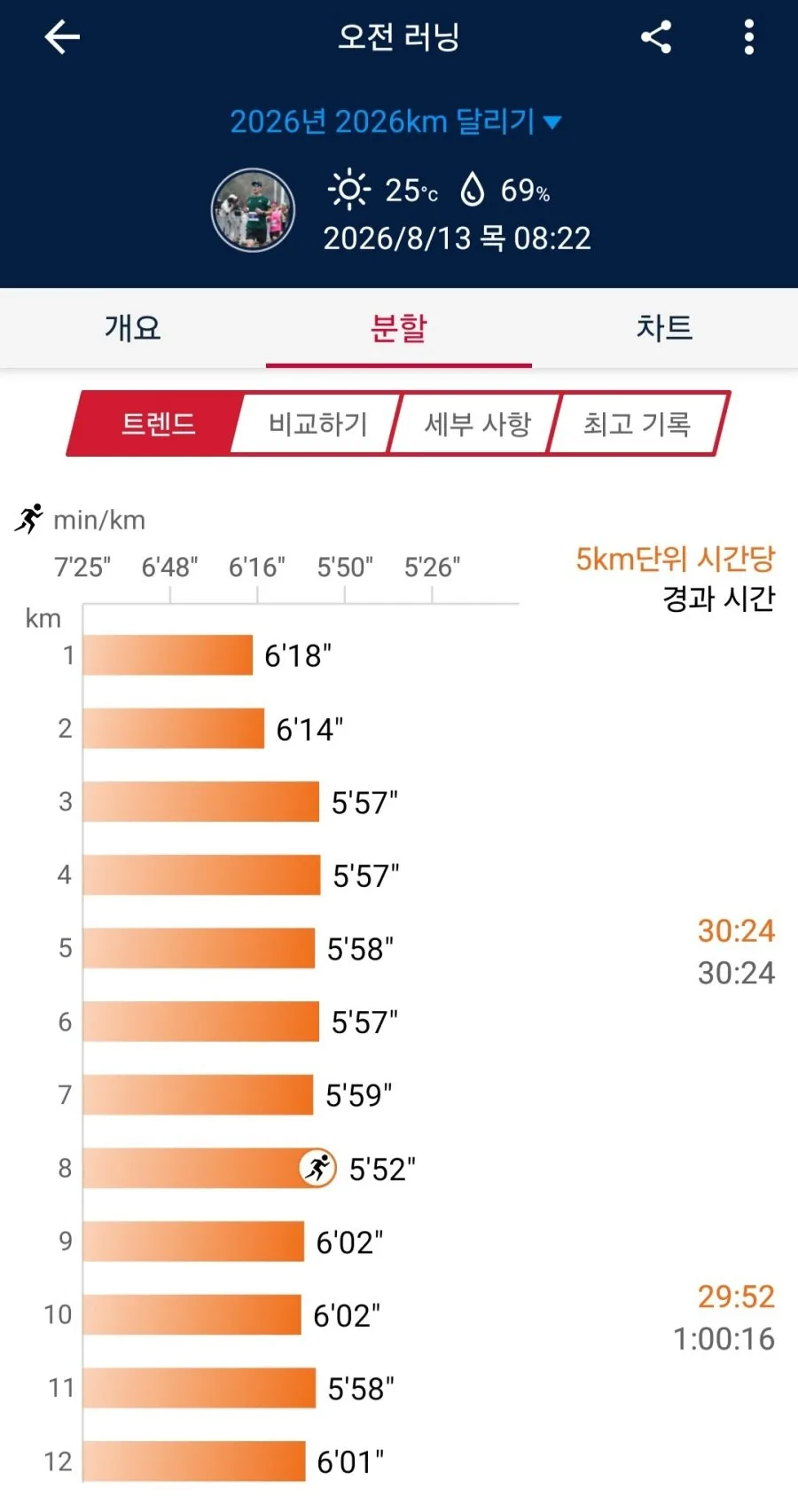Open the 세부 사항 segment
The width and height of the screenshot is (798, 1512).
[477, 424]
